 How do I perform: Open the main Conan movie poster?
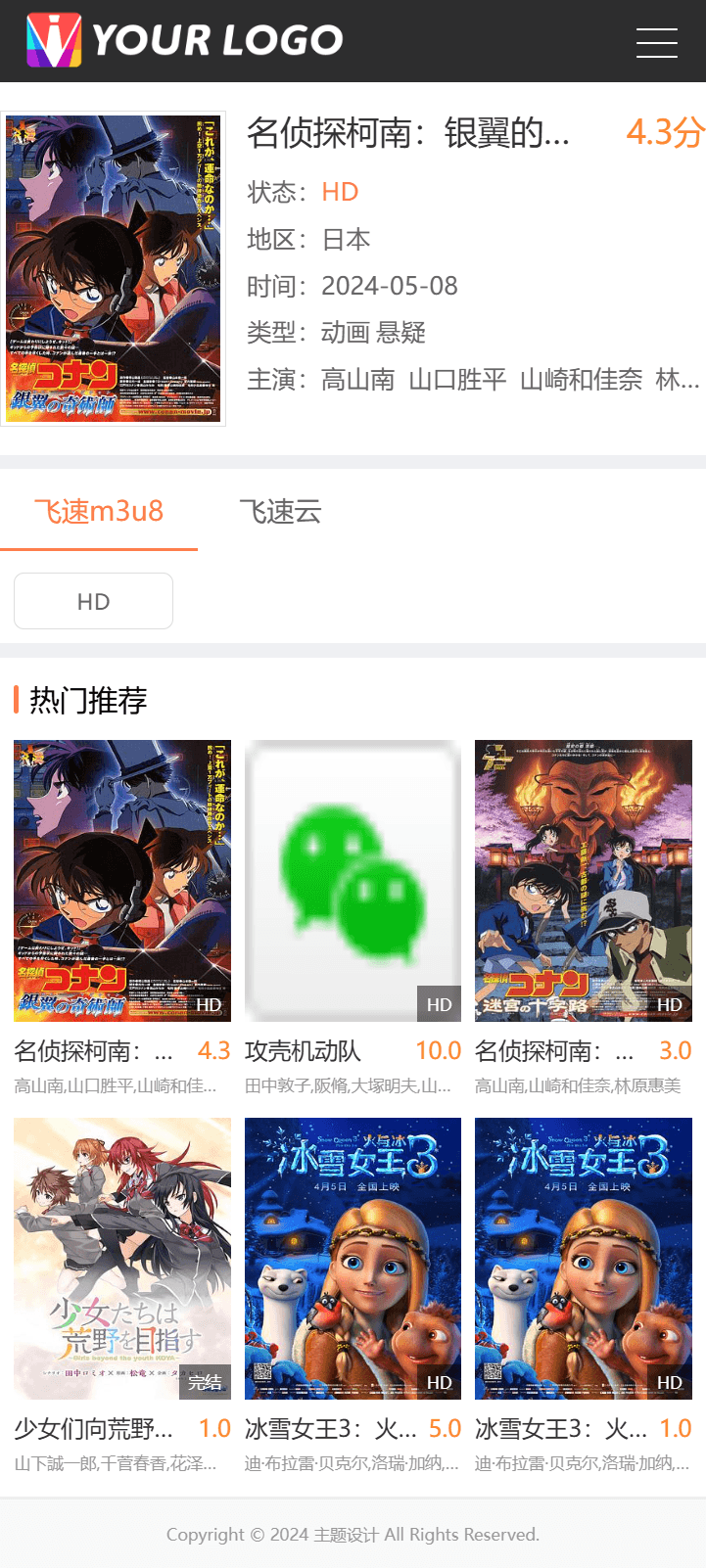coord(114,269)
